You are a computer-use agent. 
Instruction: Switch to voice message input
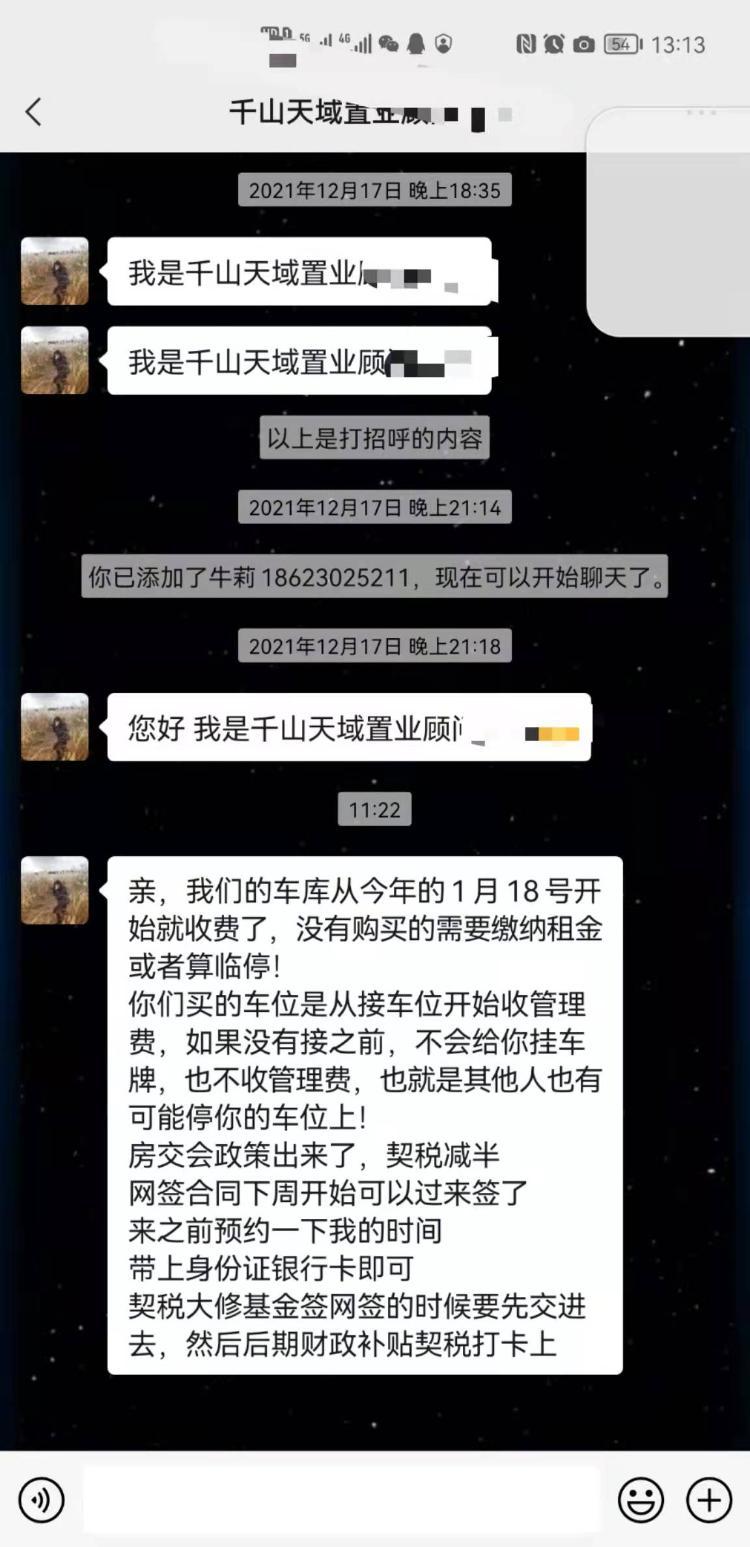click(x=41, y=1500)
